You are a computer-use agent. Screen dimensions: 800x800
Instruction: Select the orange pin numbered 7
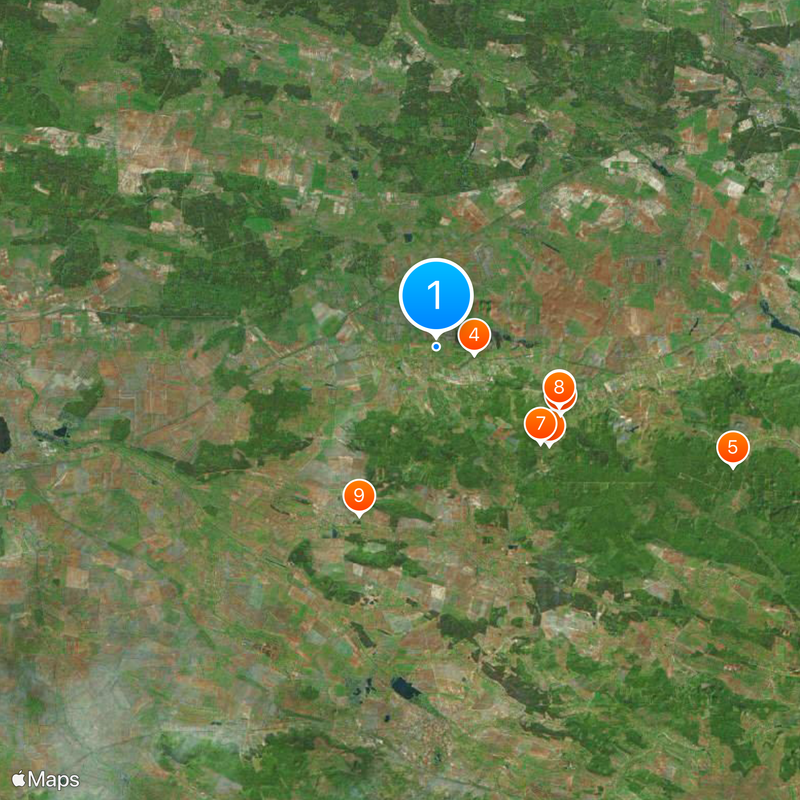tap(540, 423)
